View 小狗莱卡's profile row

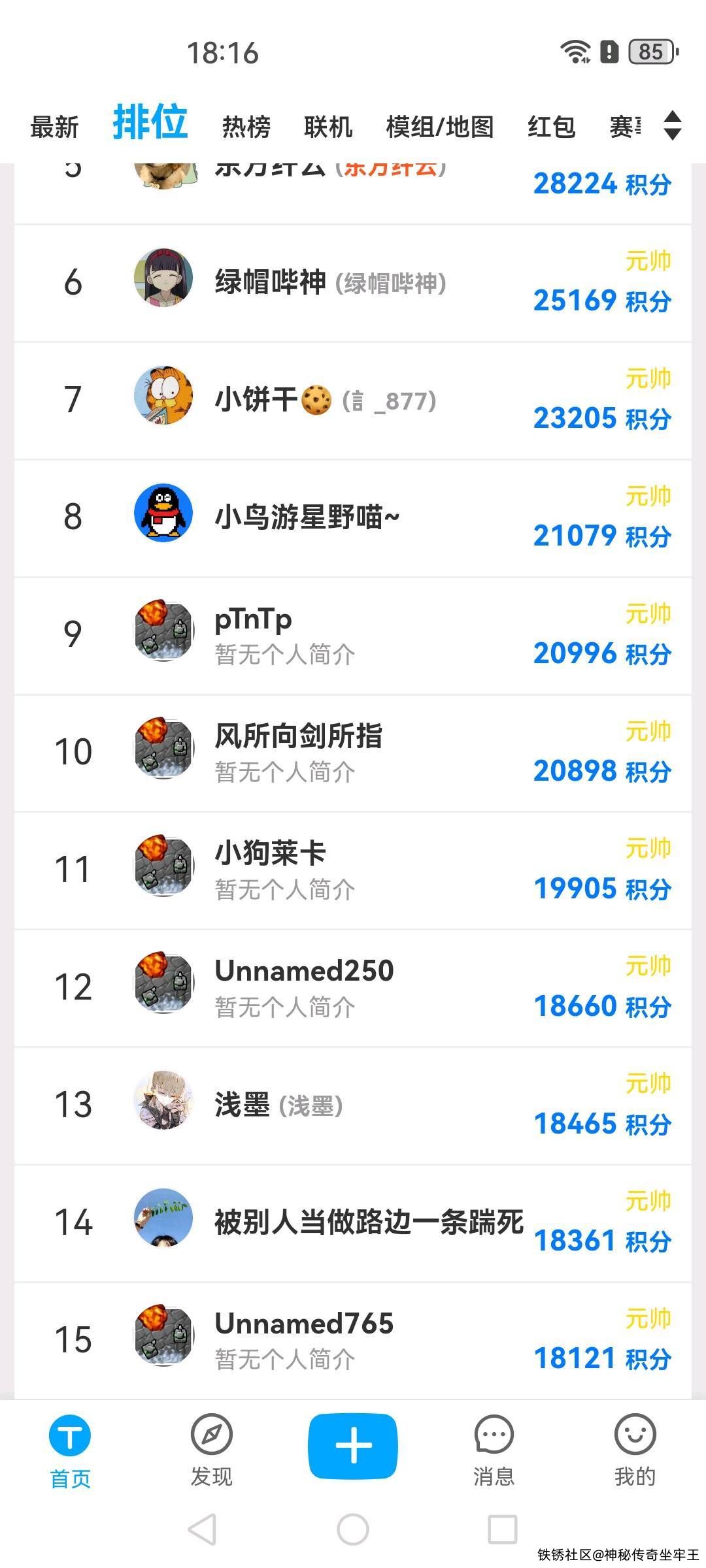[353, 870]
